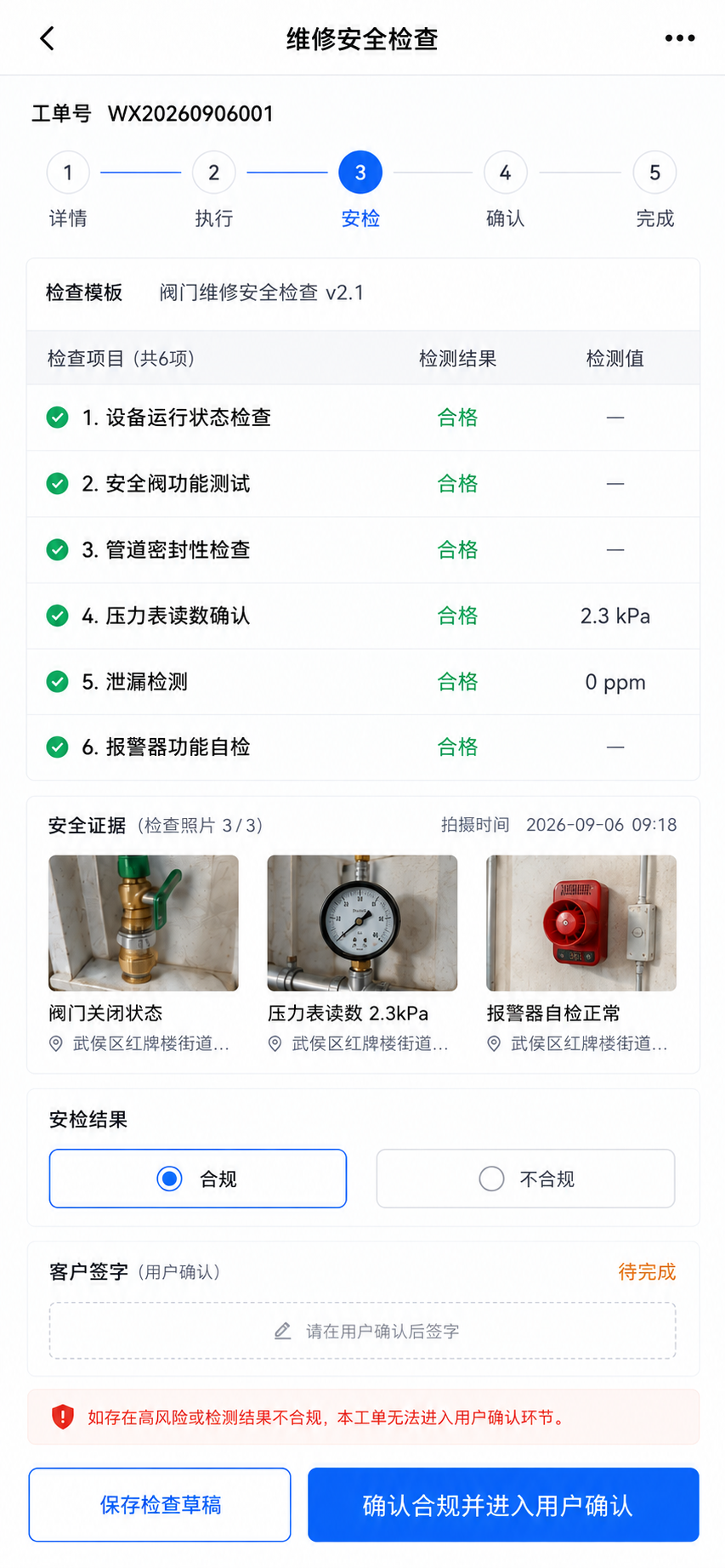
Task: Save draft with 保存检查草稿
Action: (x=160, y=1504)
